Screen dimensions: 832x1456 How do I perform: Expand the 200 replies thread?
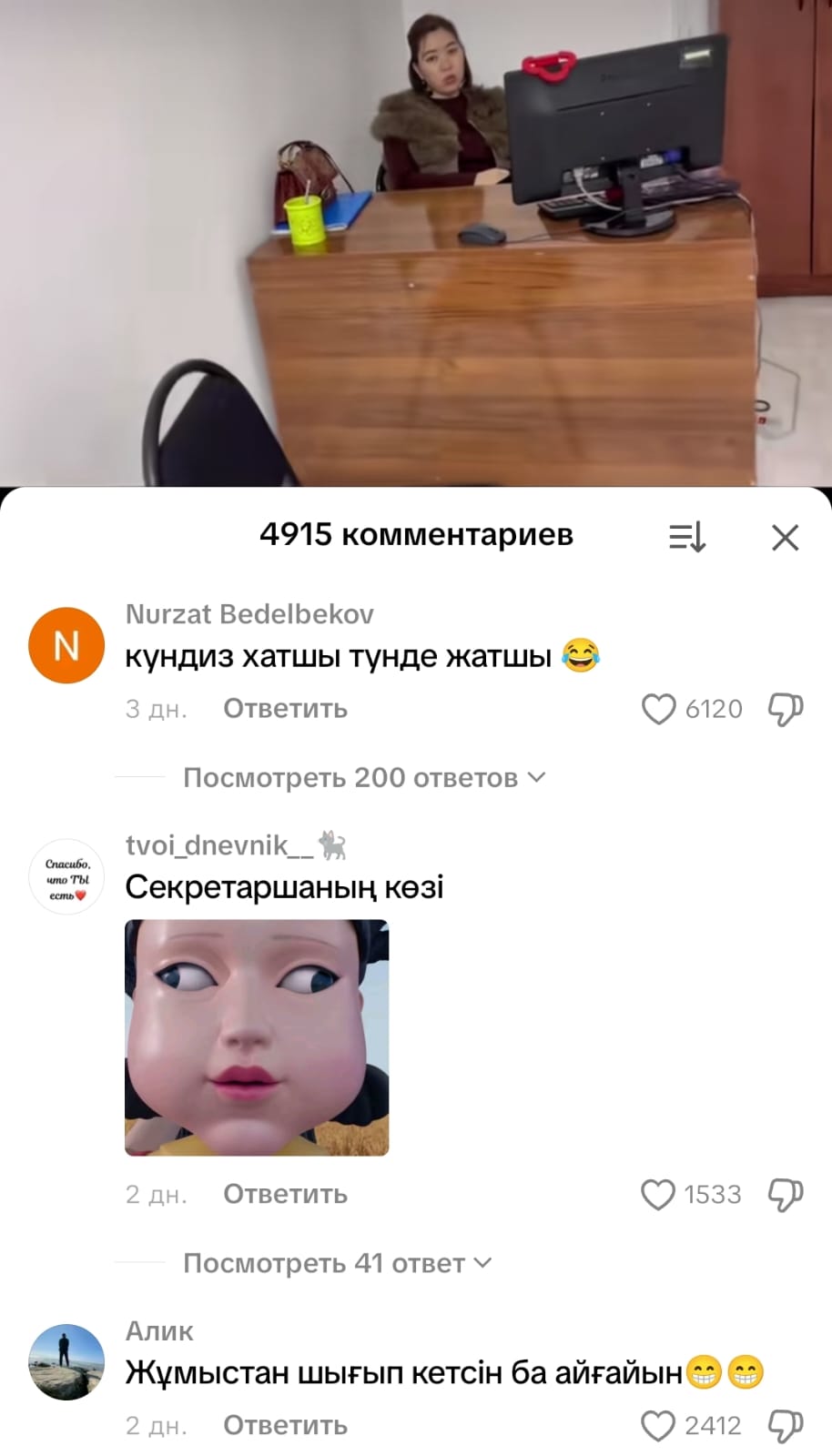[x=363, y=778]
